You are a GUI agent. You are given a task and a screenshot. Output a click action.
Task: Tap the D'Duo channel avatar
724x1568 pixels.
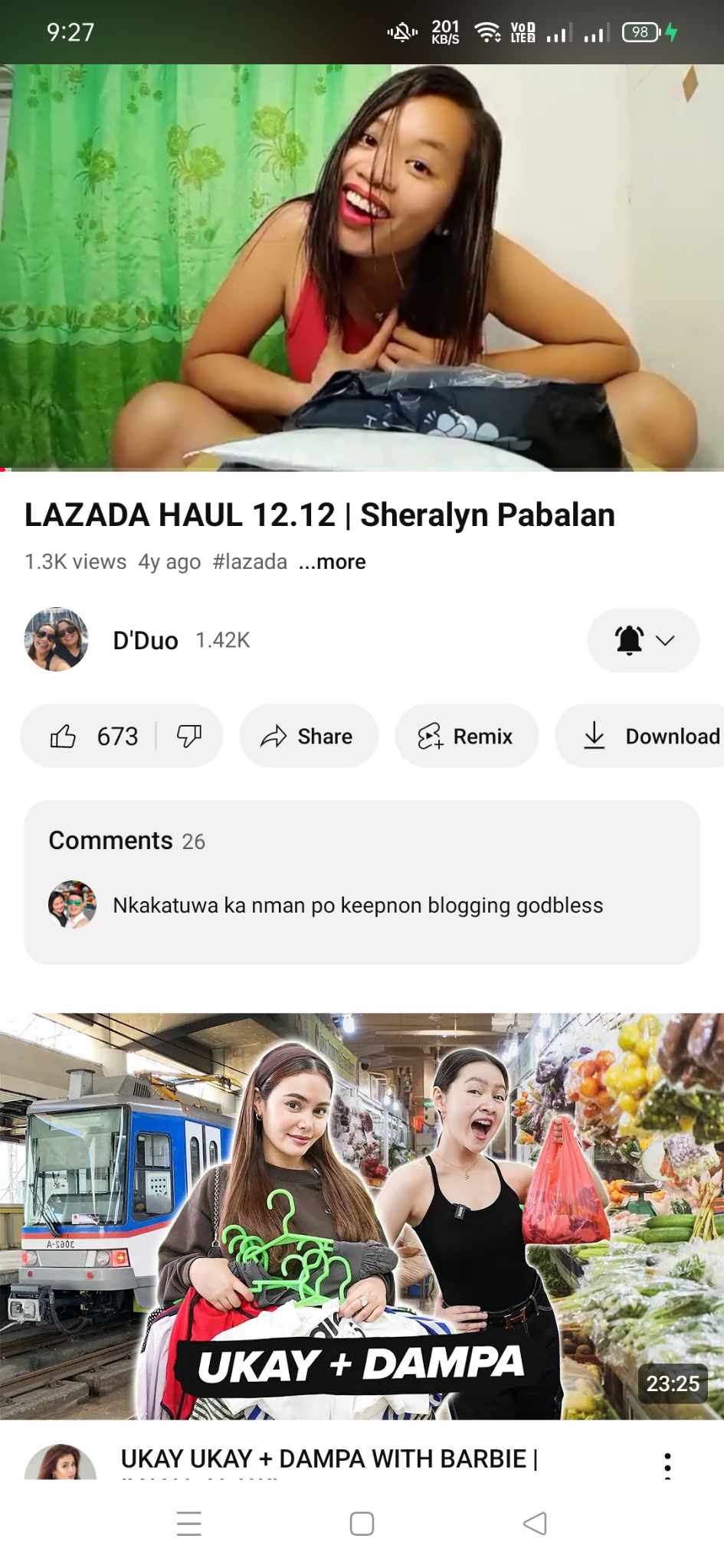[x=55, y=640]
